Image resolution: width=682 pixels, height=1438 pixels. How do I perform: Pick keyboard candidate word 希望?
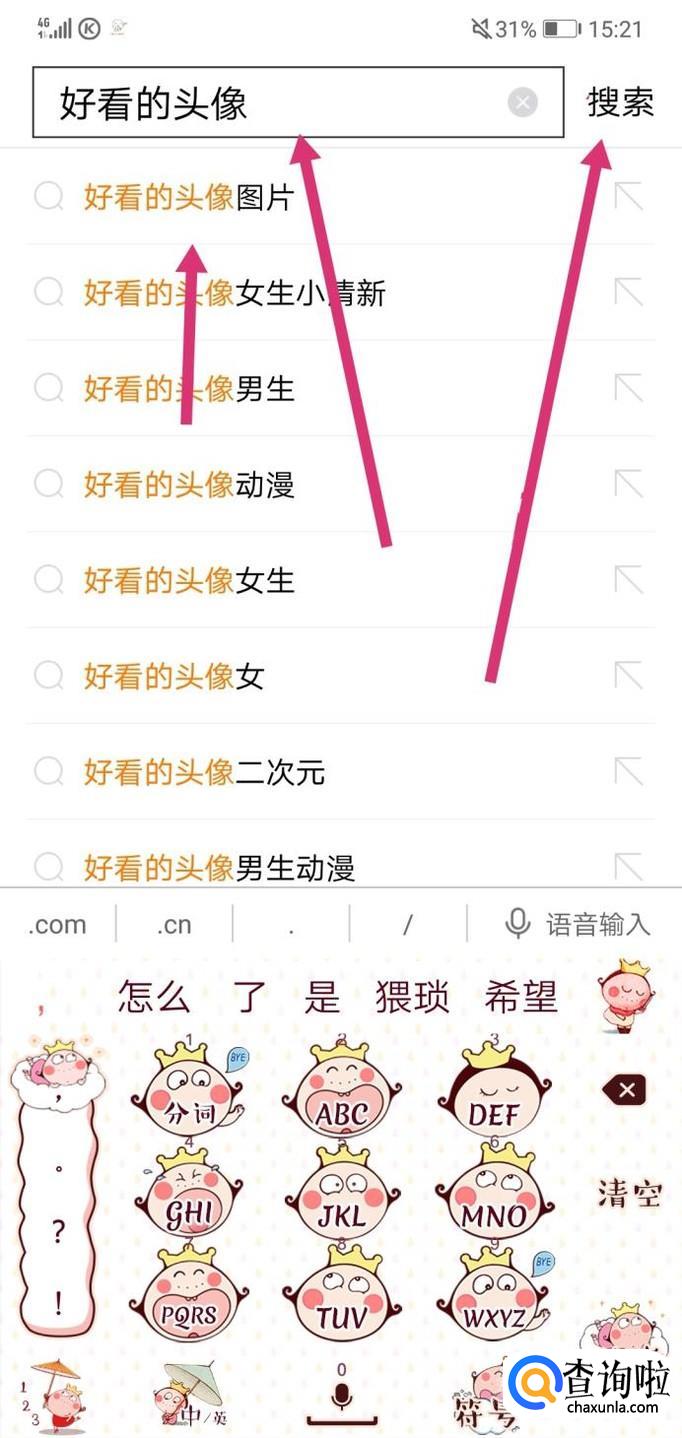click(x=520, y=996)
